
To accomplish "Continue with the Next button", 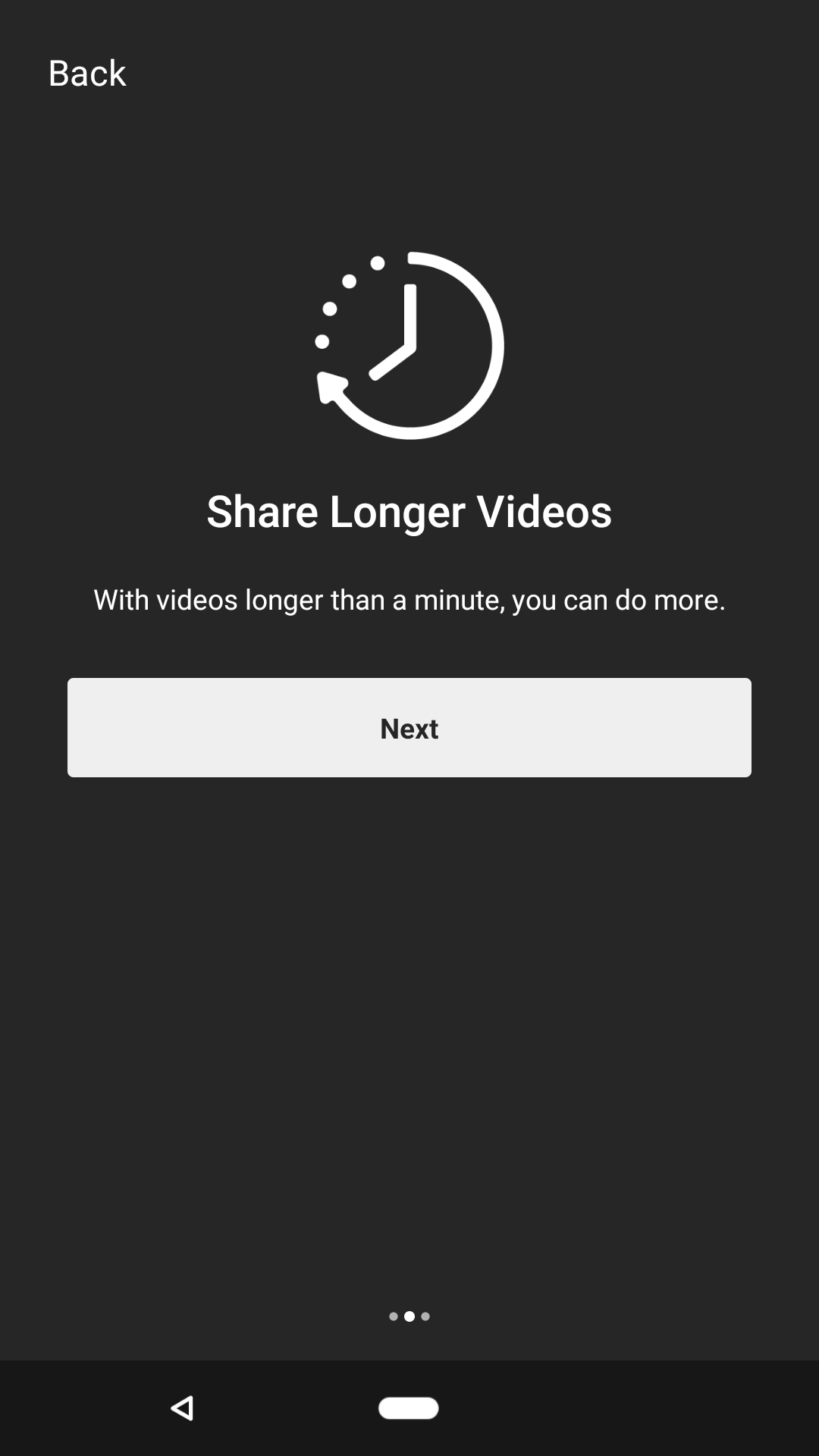I will [409, 727].
